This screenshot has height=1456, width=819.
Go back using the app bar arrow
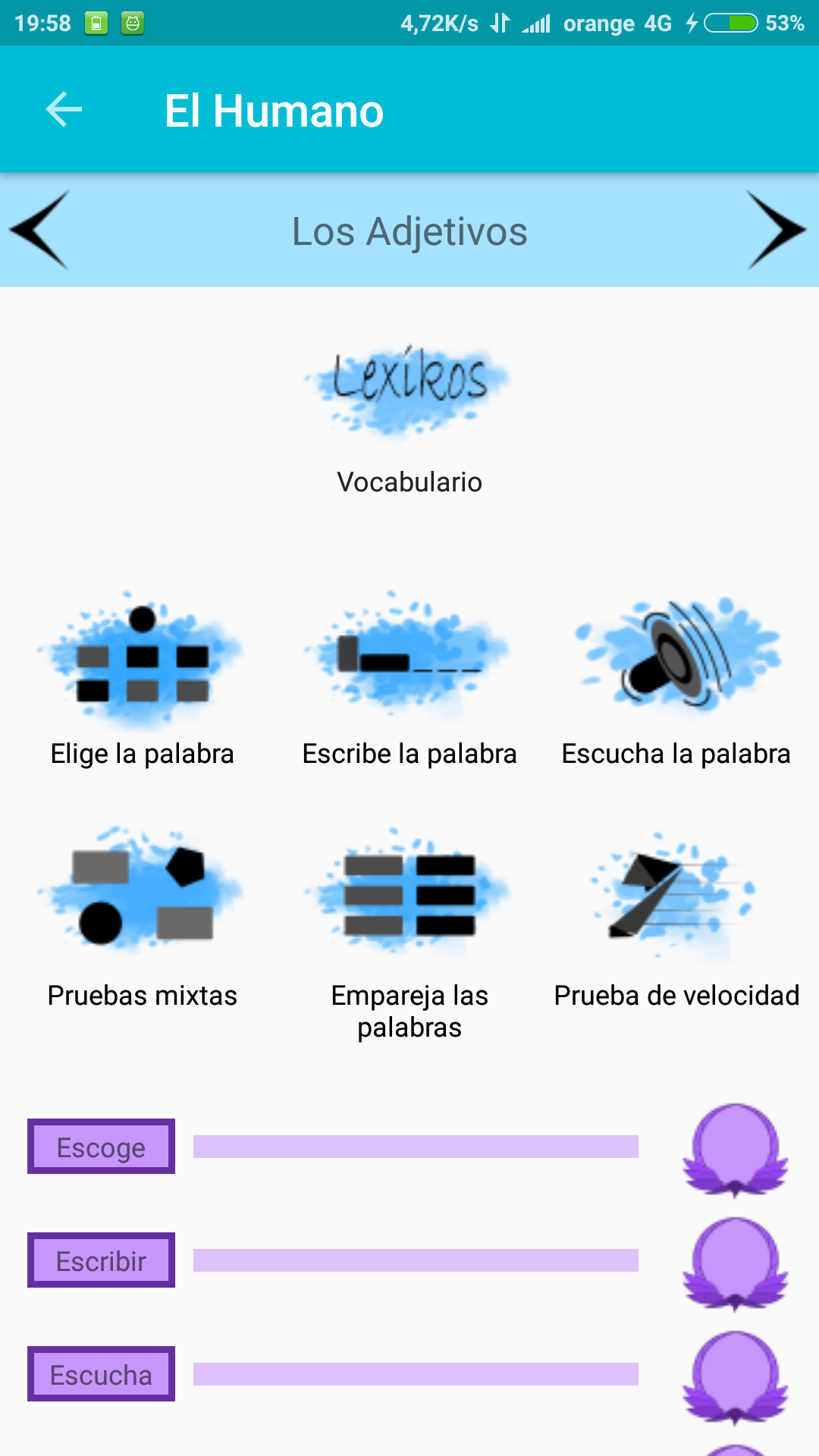click(x=64, y=110)
